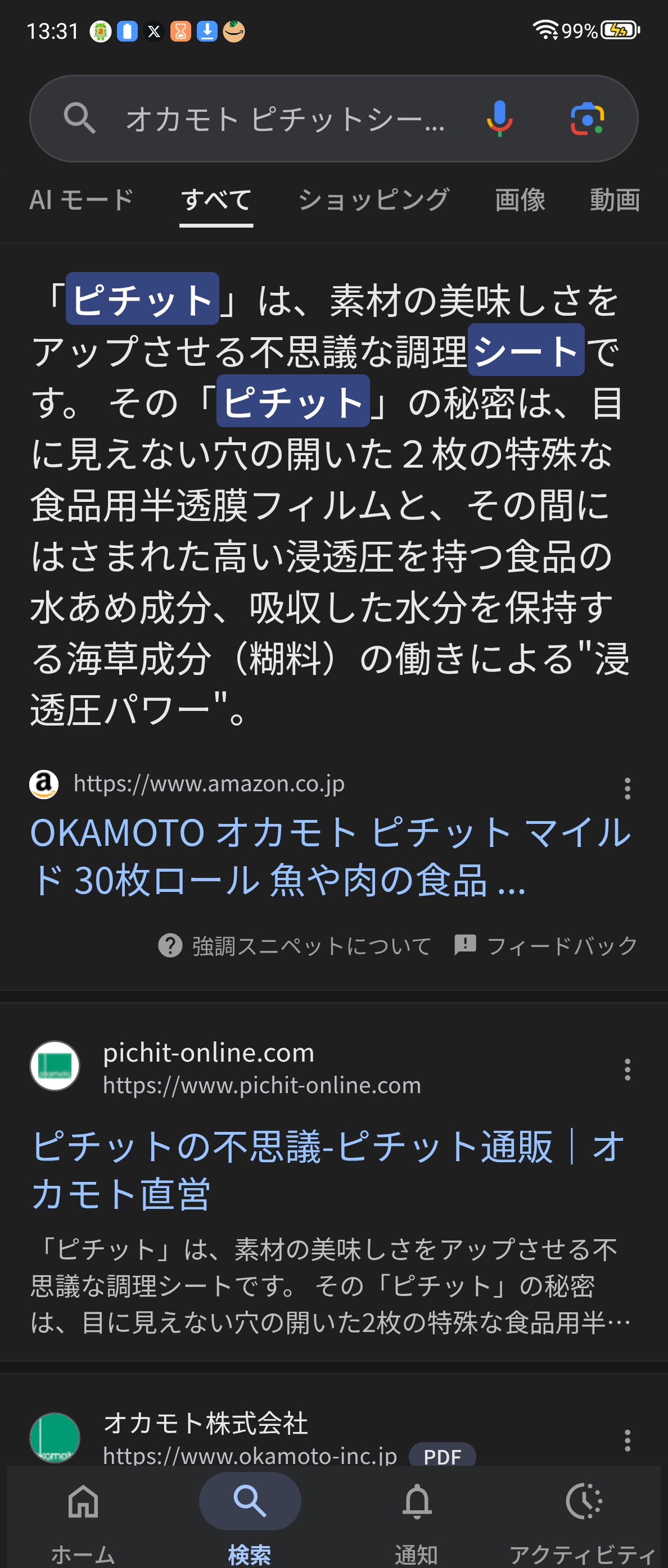Switch to the 動画 tab
Viewport: 668px width, 1568px height.
[615, 200]
